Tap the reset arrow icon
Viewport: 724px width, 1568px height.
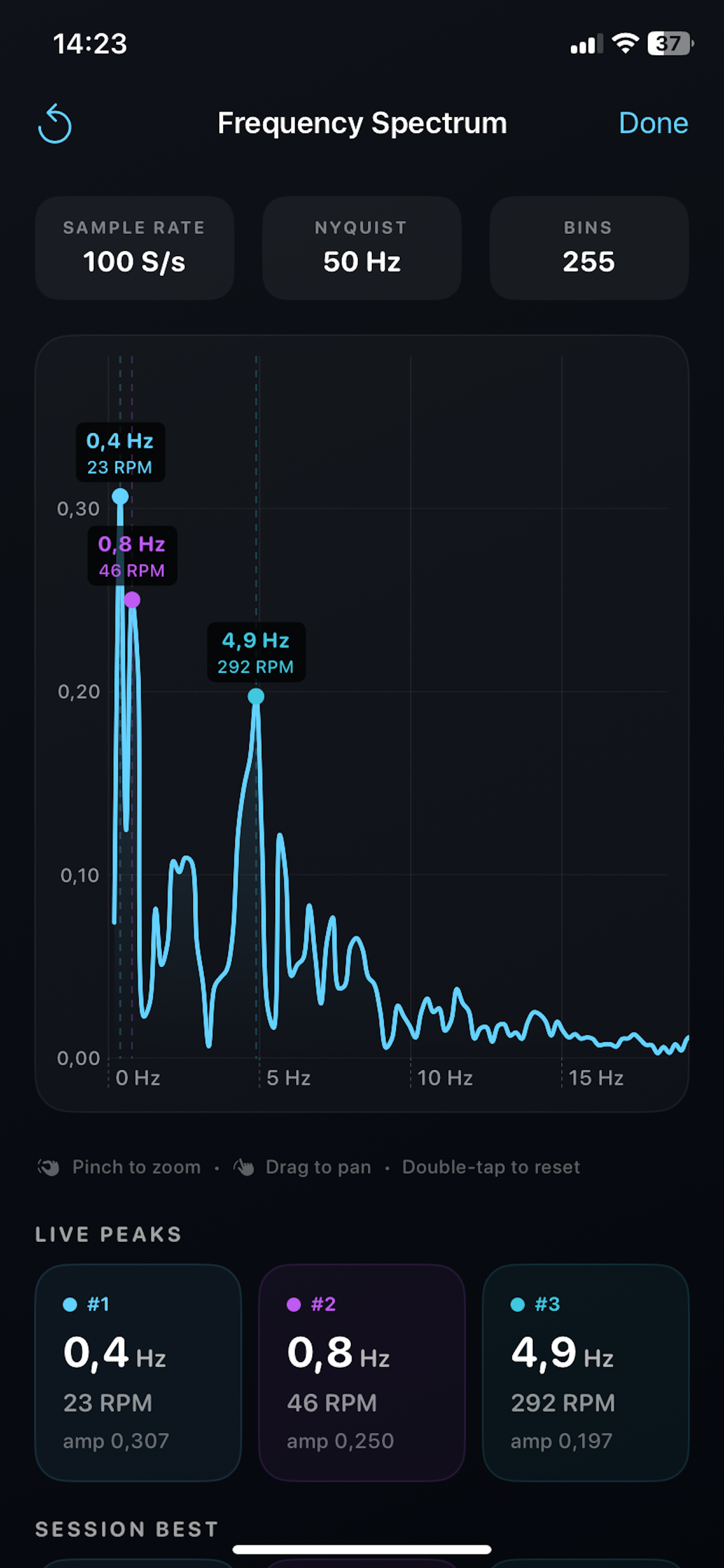[56, 124]
